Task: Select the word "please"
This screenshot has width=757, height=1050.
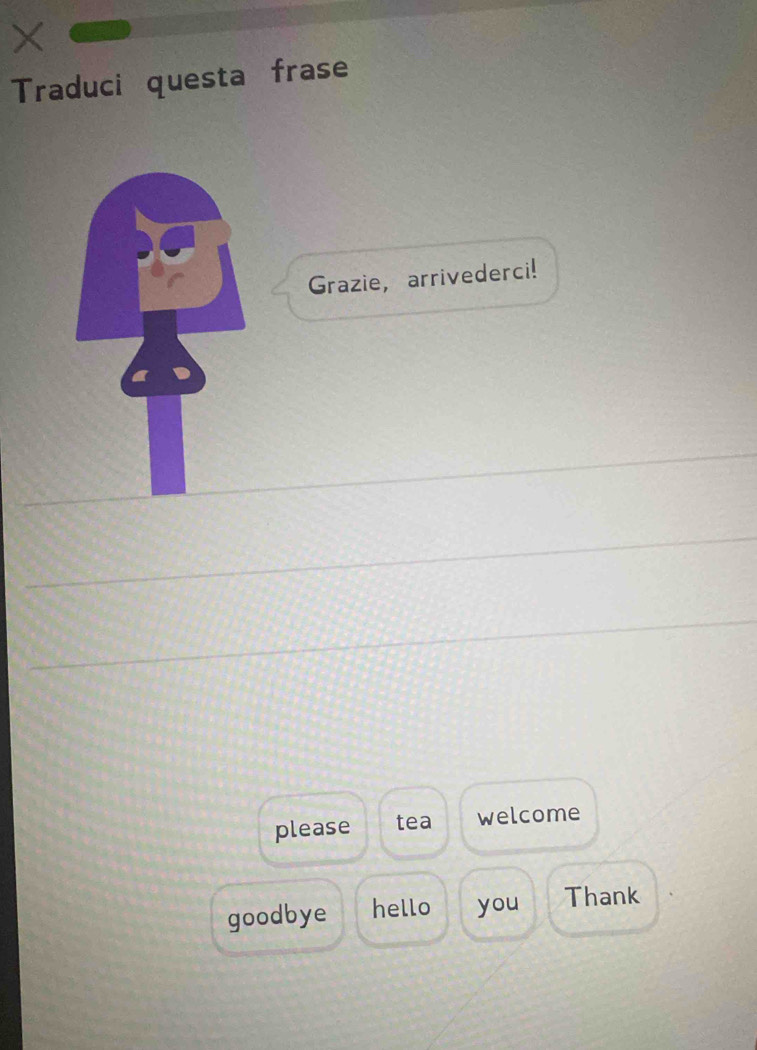Action: [313, 828]
